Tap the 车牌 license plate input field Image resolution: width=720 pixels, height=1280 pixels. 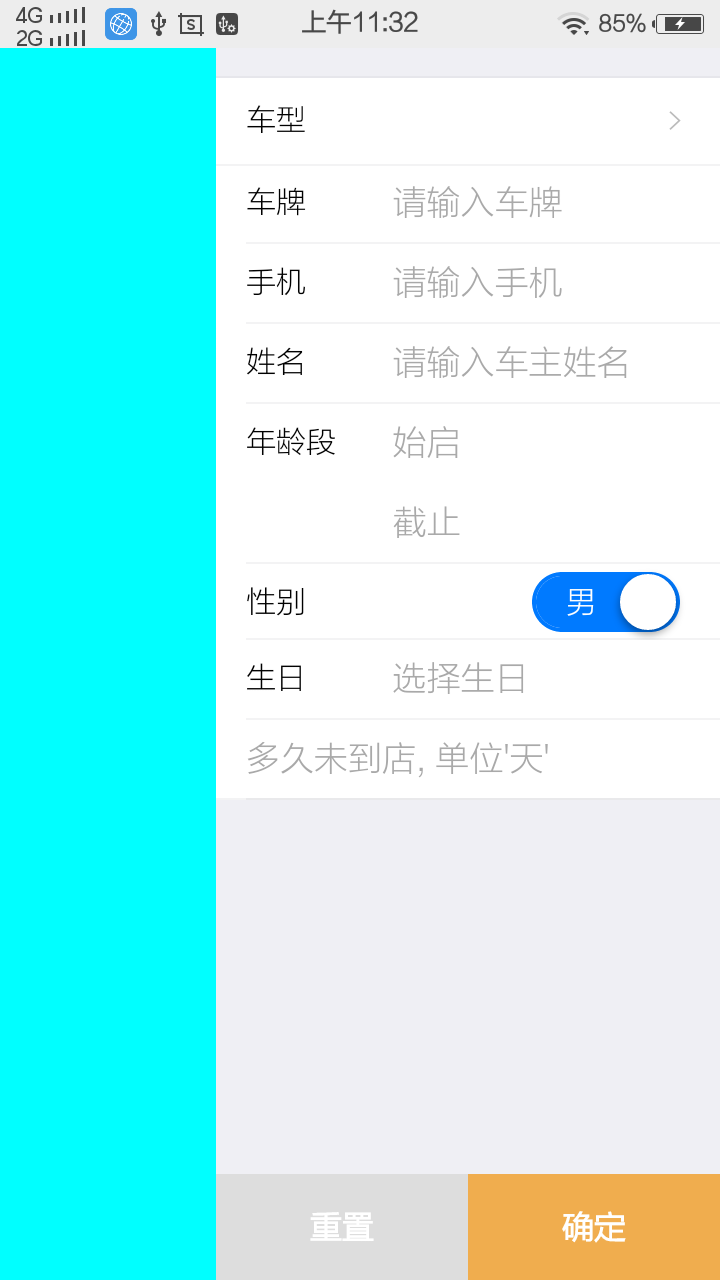pos(556,203)
